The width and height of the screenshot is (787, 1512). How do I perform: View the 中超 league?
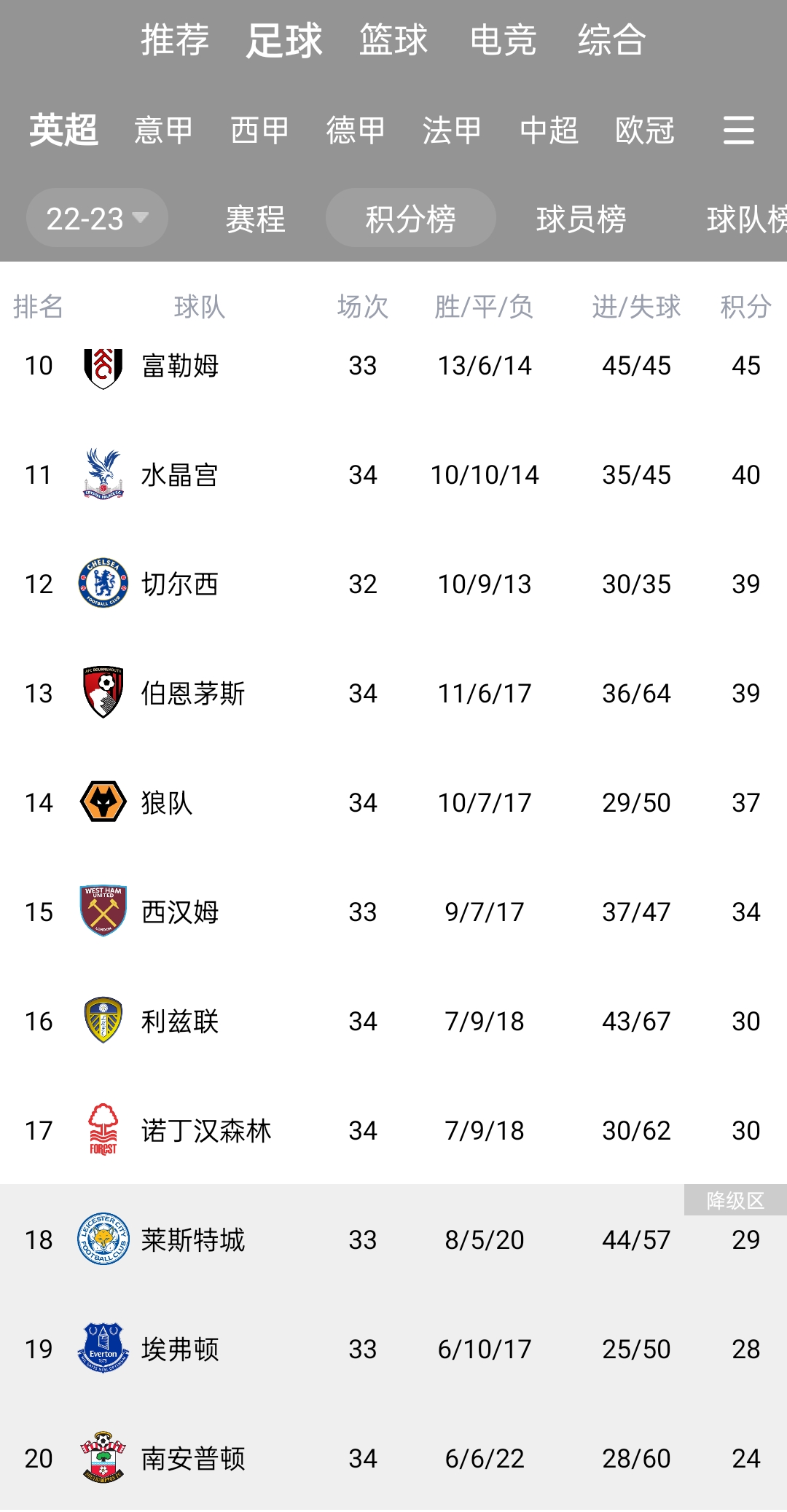coord(549,130)
